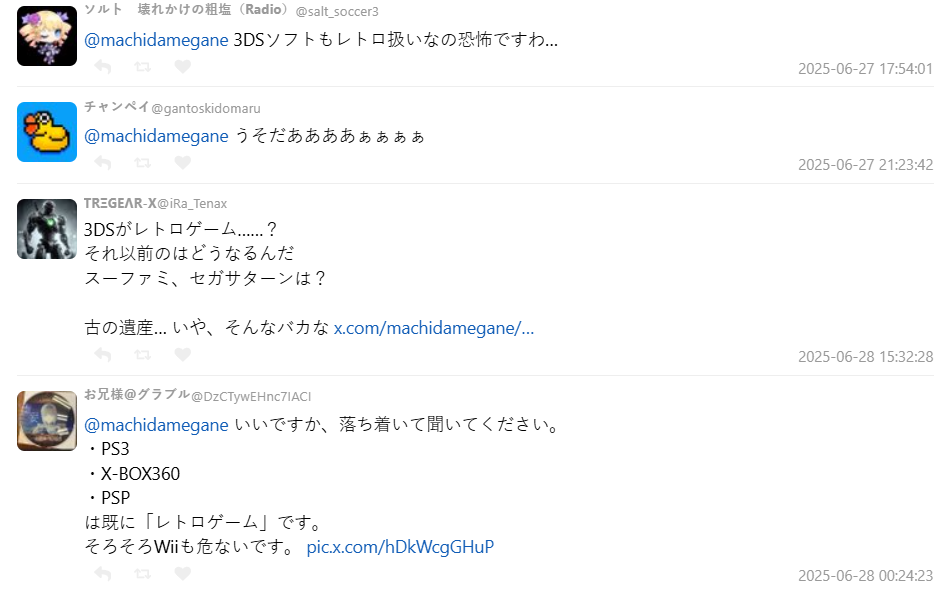
Task: Like the tweet by iRa_Tenax
Action: 182,354
